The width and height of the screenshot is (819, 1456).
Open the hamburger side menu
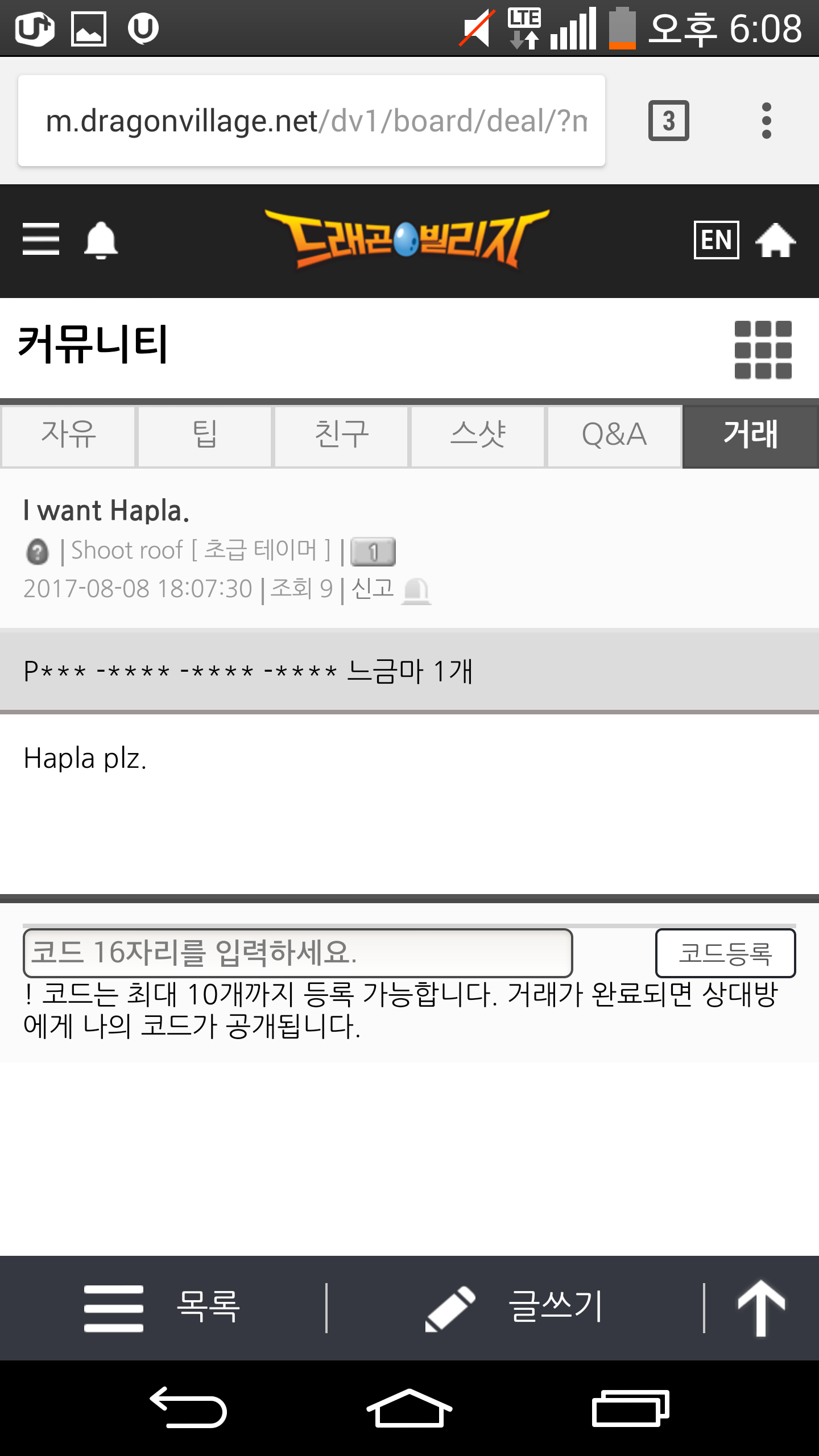41,239
